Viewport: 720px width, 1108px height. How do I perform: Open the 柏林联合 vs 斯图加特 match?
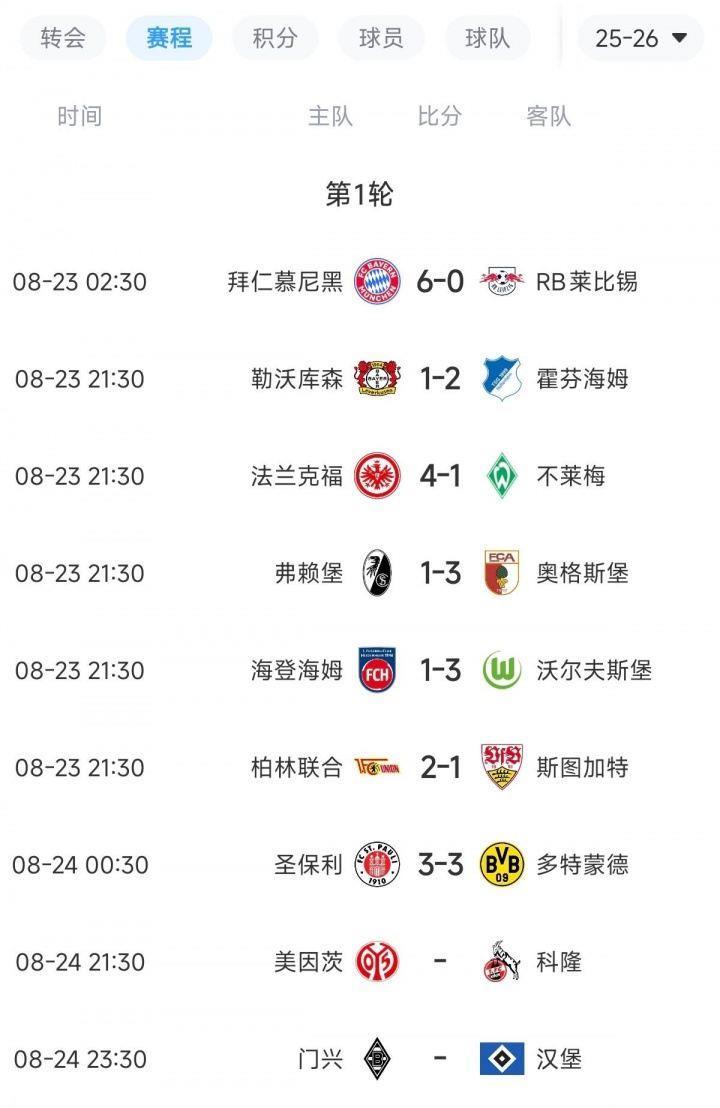440,767
